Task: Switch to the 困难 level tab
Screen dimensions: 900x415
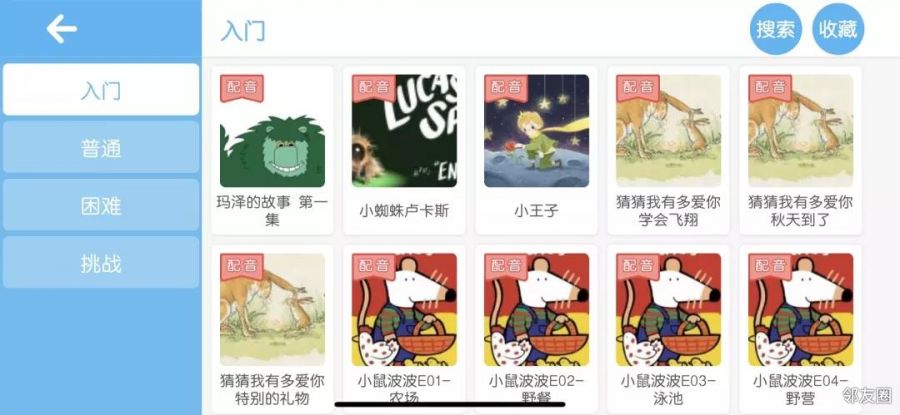Action: pos(101,206)
